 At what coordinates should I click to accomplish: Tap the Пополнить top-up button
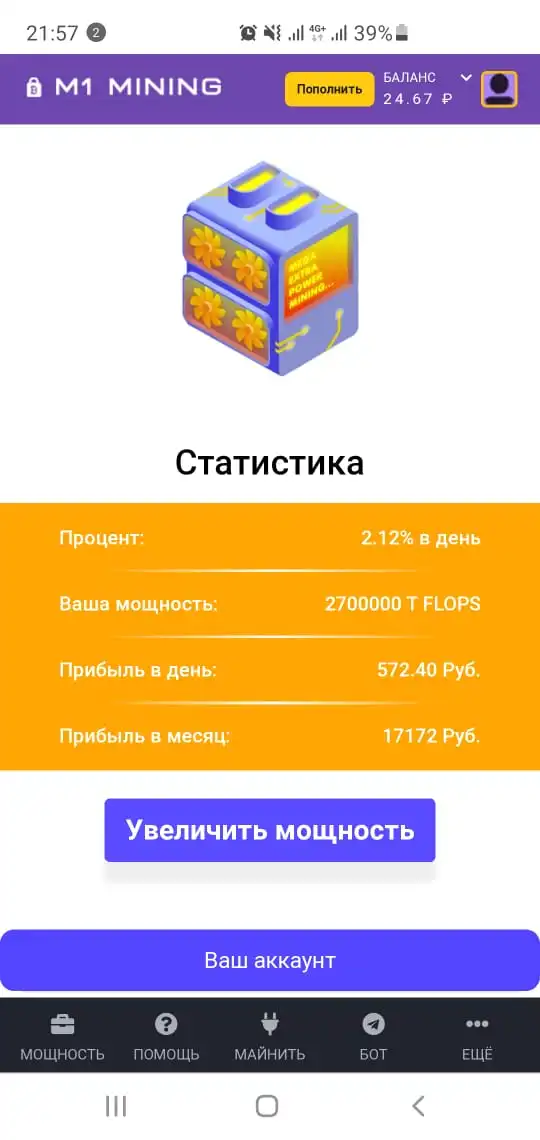point(329,89)
